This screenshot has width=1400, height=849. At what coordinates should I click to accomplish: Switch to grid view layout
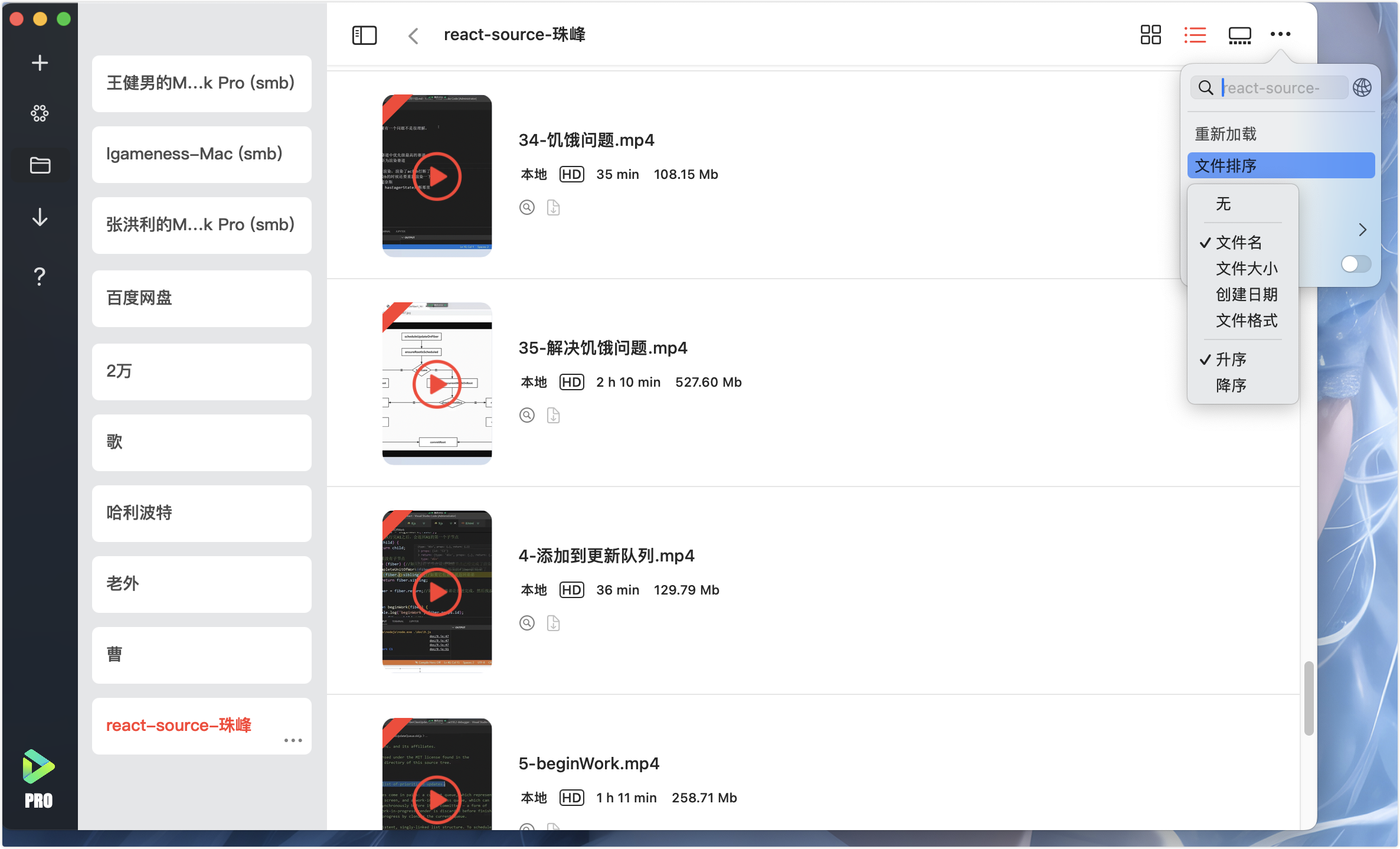[x=1150, y=35]
